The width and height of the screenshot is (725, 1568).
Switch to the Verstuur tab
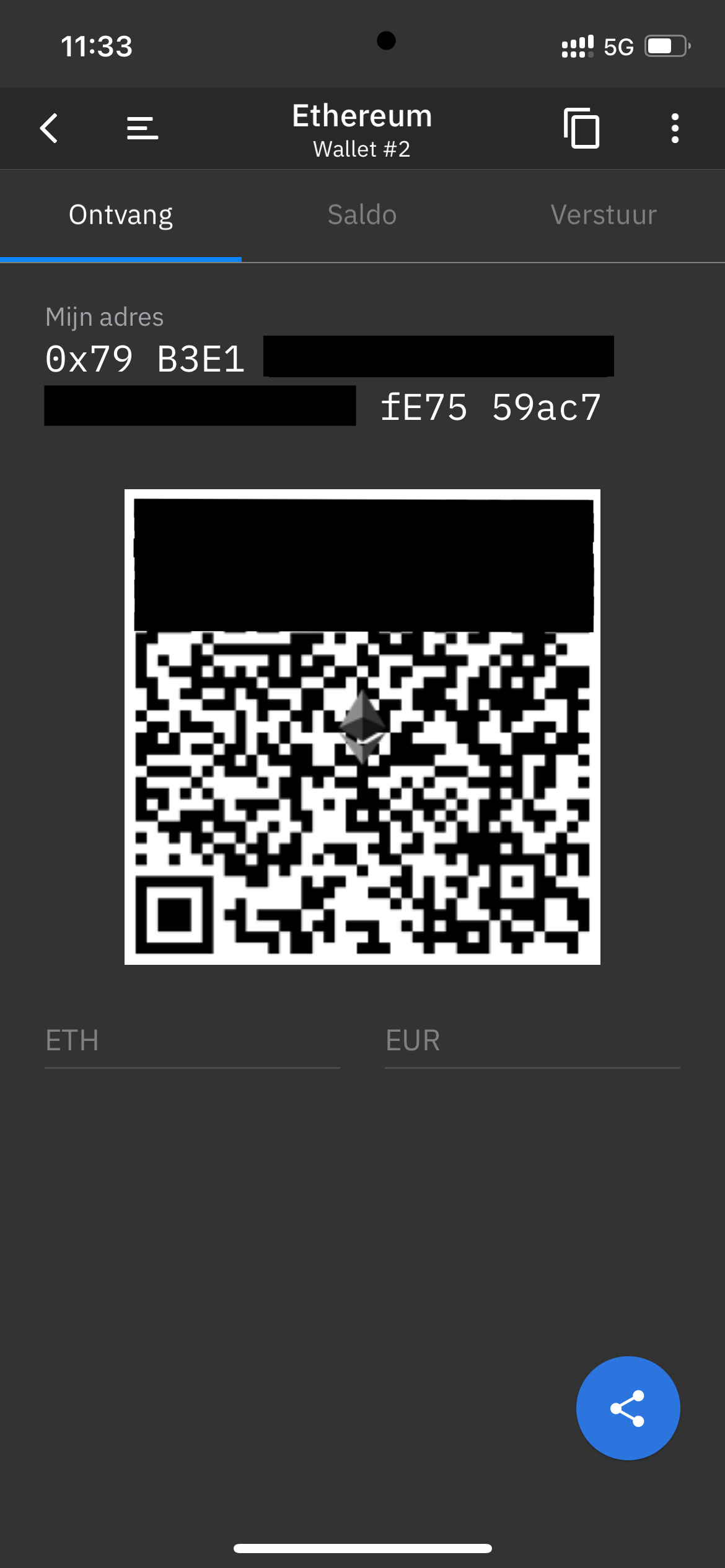pos(604,214)
